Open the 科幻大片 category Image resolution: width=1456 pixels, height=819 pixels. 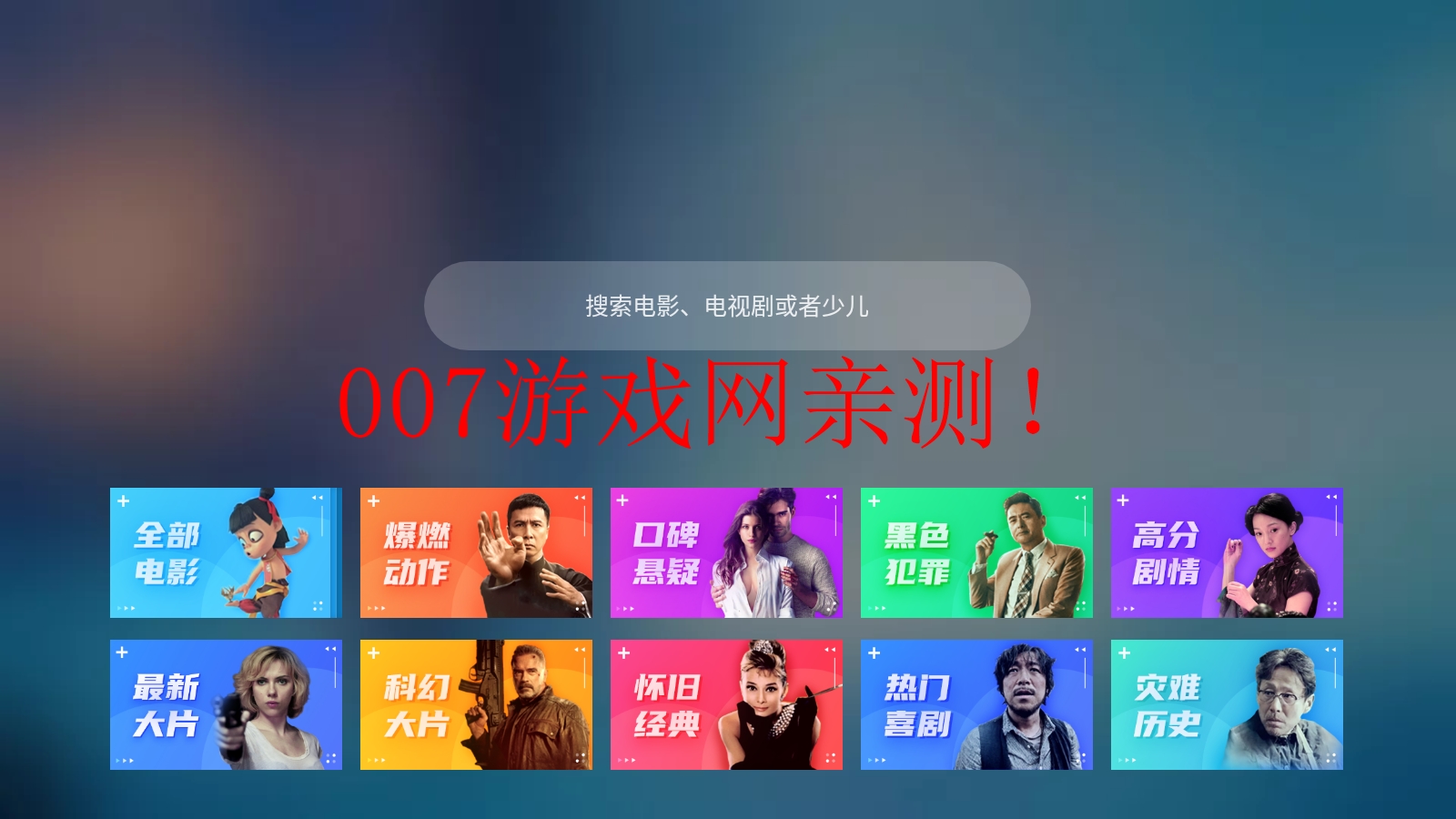[475, 704]
